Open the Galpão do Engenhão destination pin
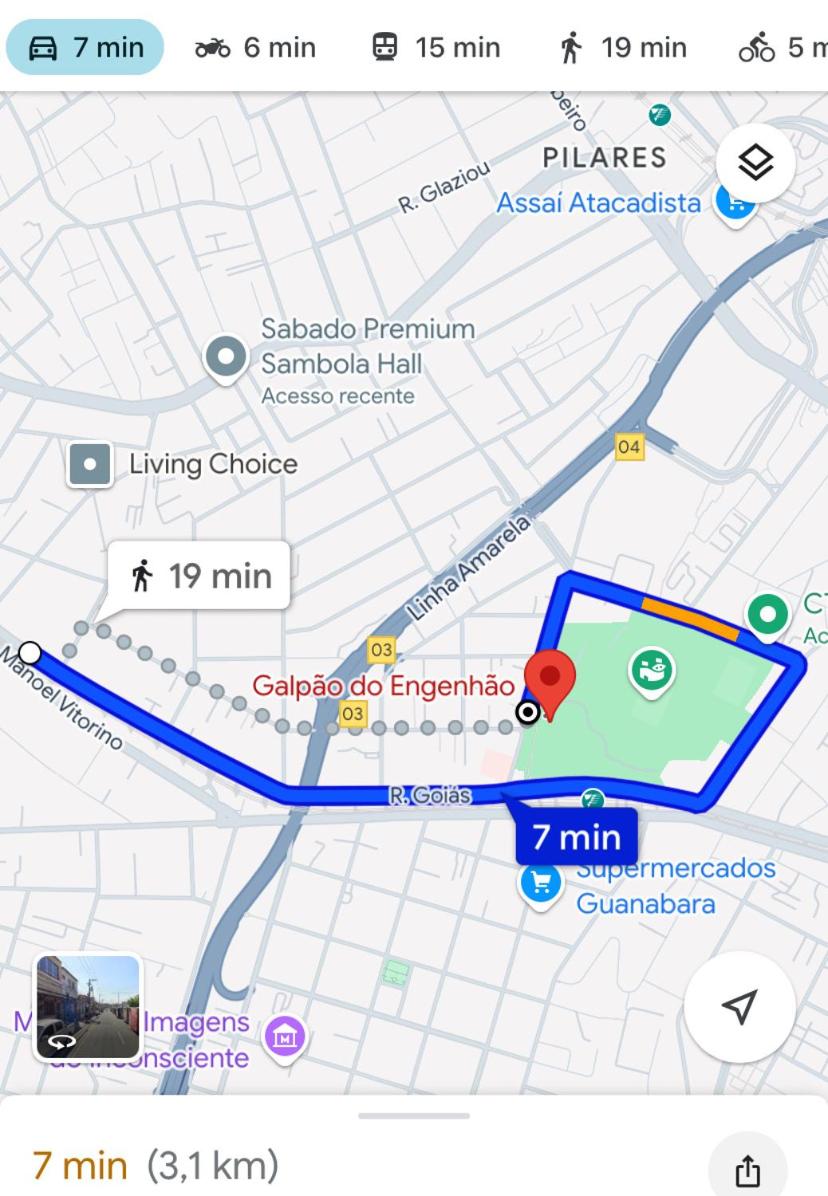828x1196 pixels. (549, 676)
